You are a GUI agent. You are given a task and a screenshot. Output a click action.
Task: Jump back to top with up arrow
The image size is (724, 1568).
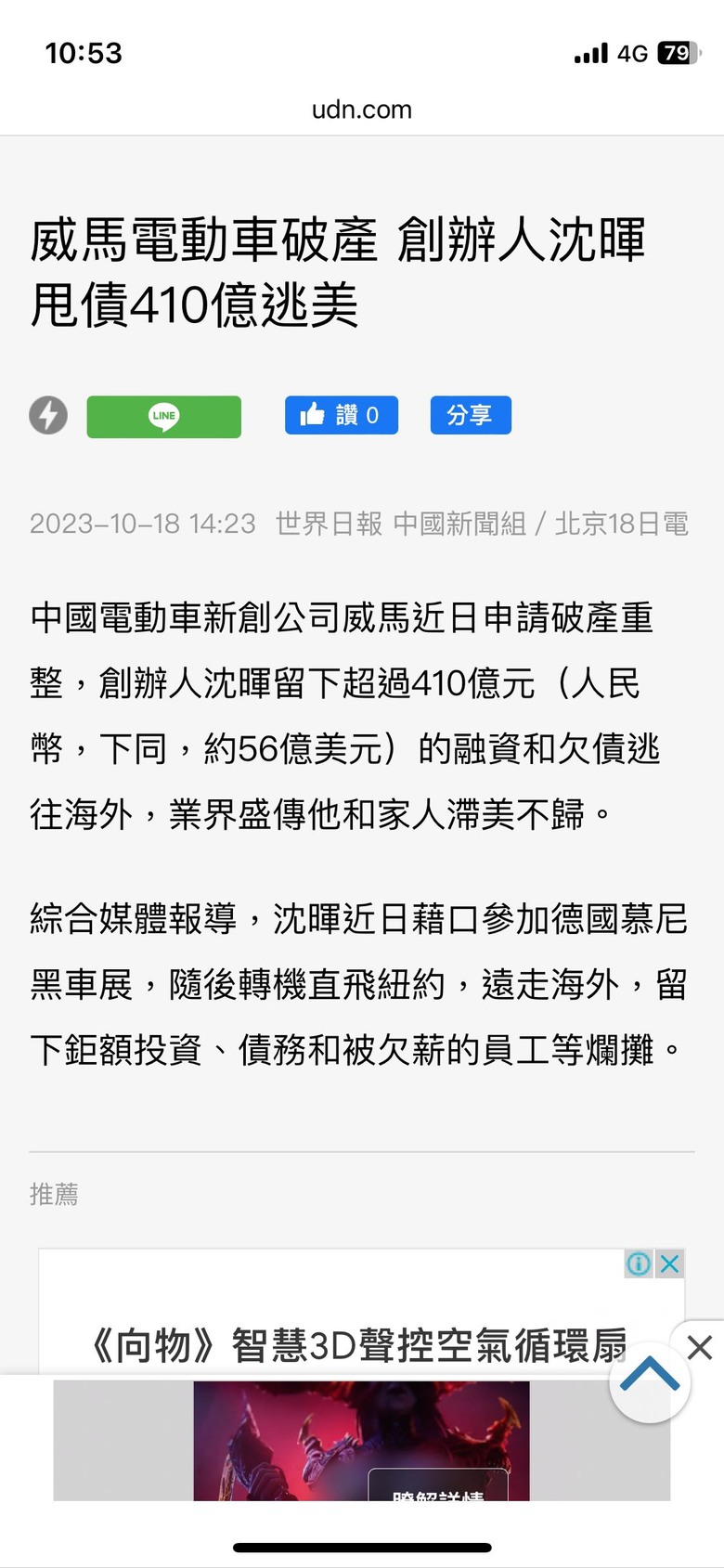tap(649, 1380)
